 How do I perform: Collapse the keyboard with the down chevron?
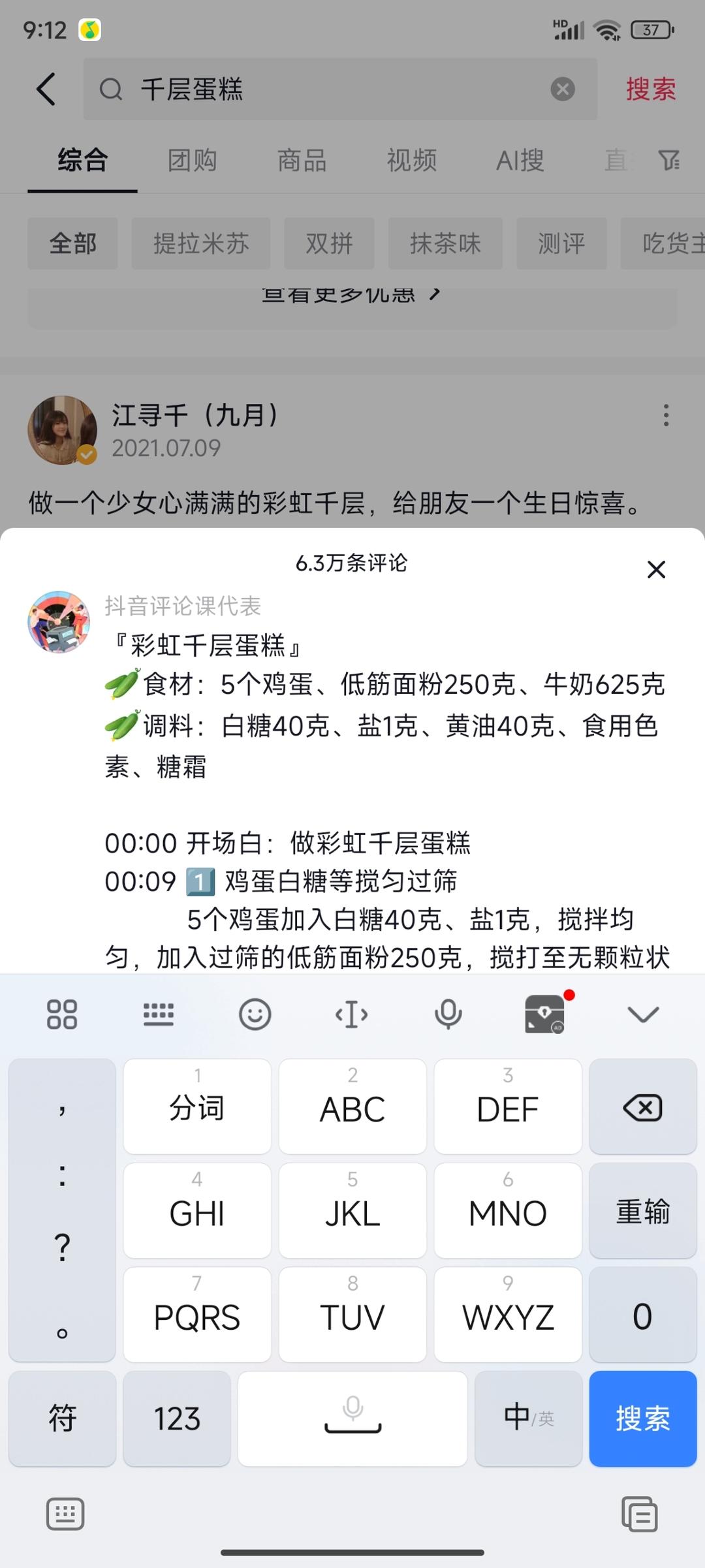pos(643,1014)
